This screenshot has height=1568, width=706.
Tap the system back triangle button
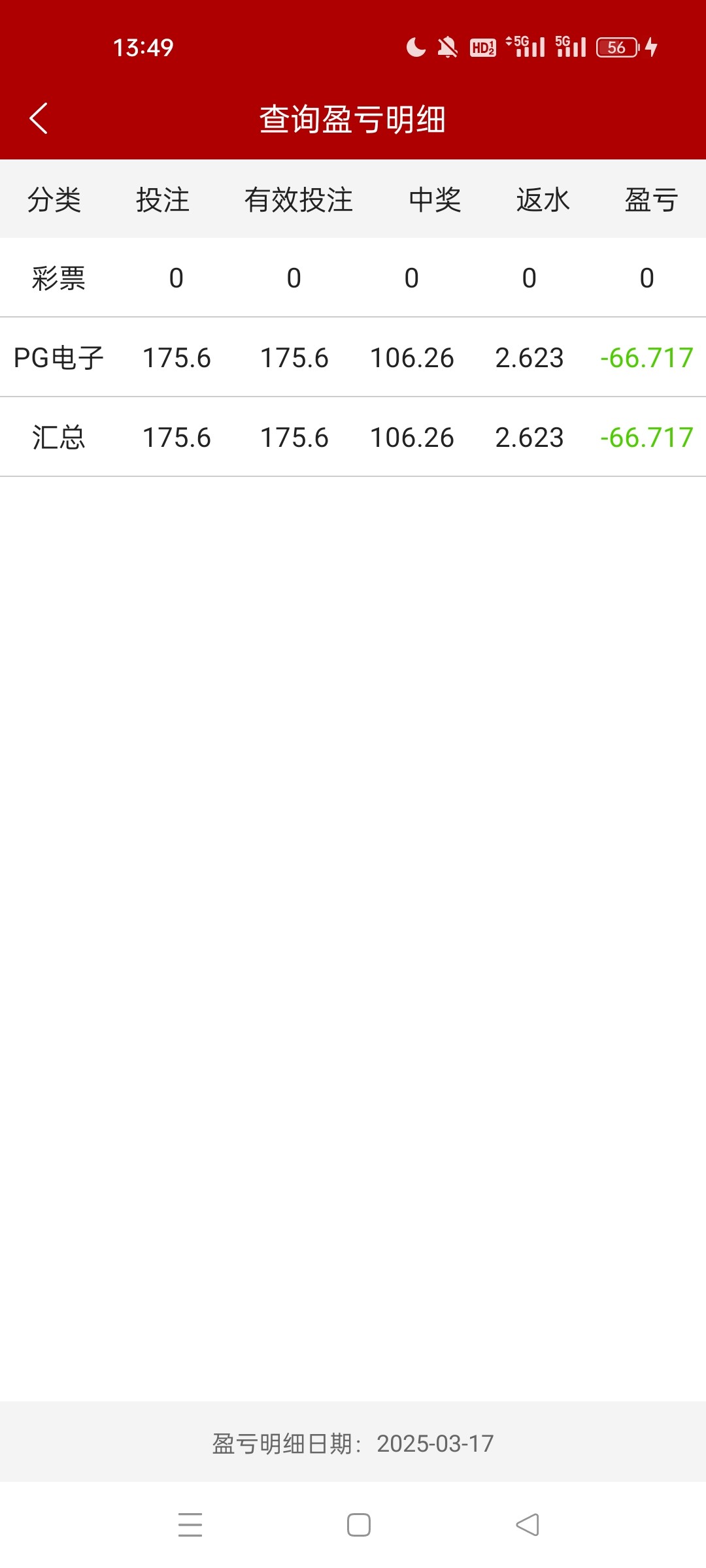528,1524
